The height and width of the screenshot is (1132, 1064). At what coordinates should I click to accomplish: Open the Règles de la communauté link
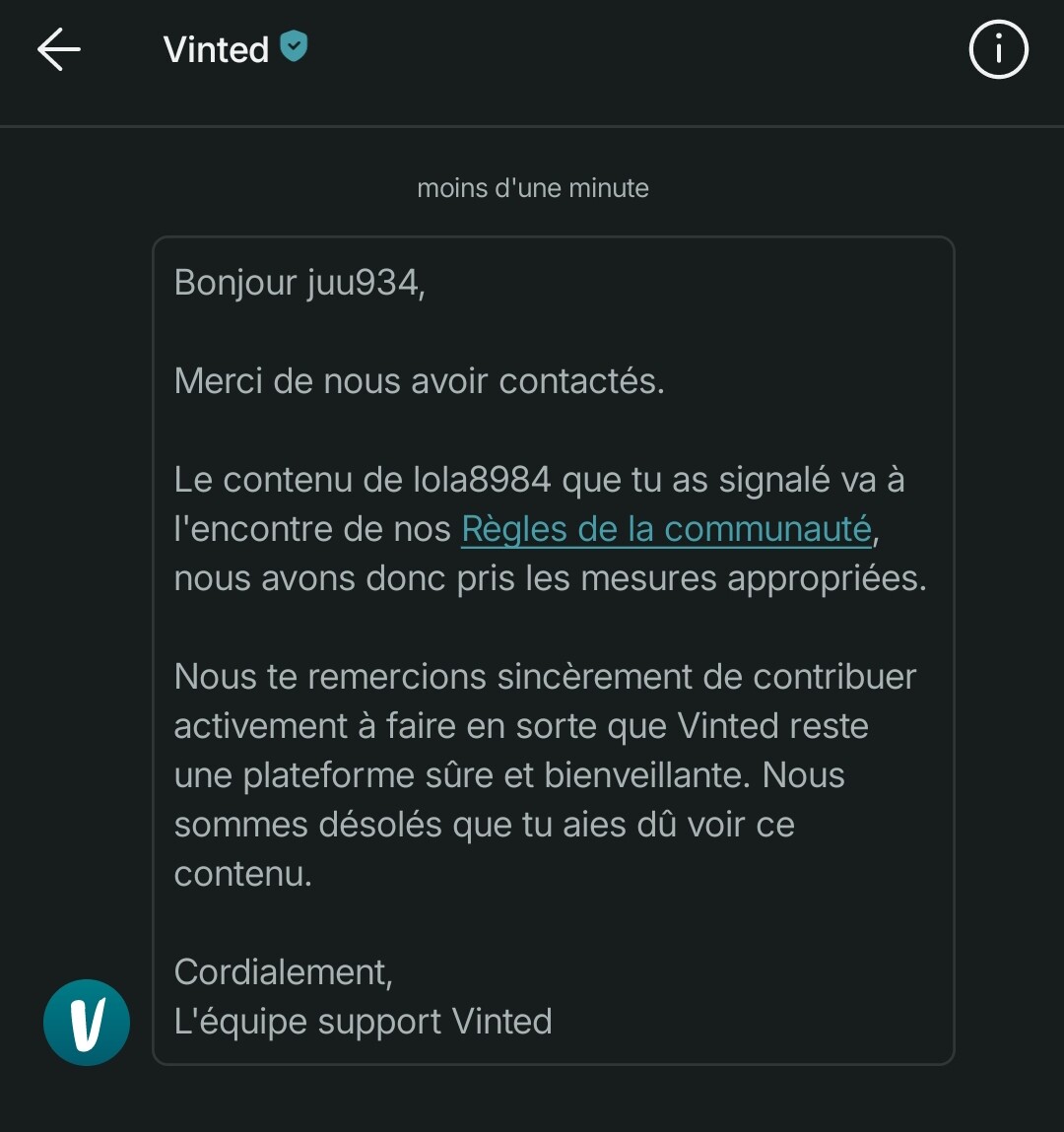[x=666, y=530]
